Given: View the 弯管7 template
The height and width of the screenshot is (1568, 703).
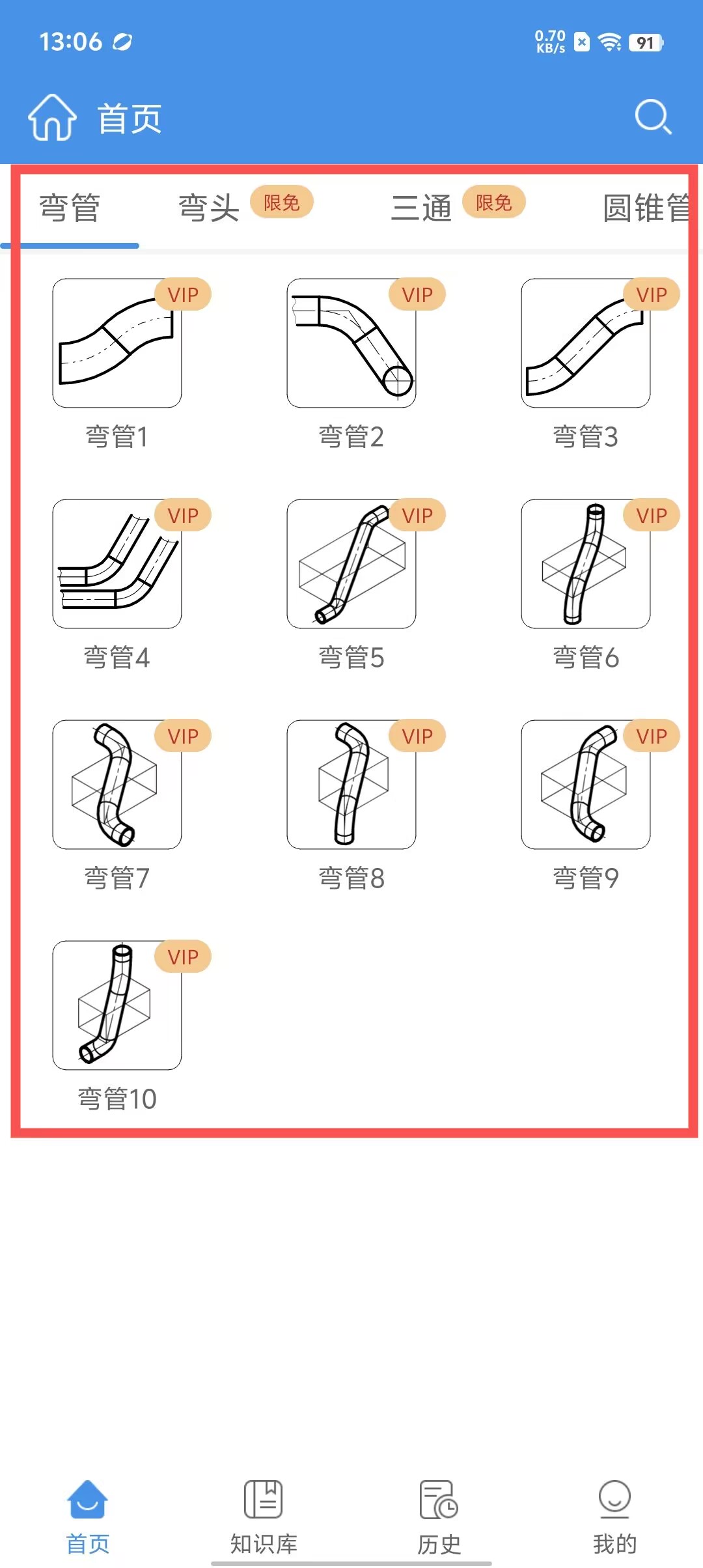Looking at the screenshot, I should tap(117, 785).
